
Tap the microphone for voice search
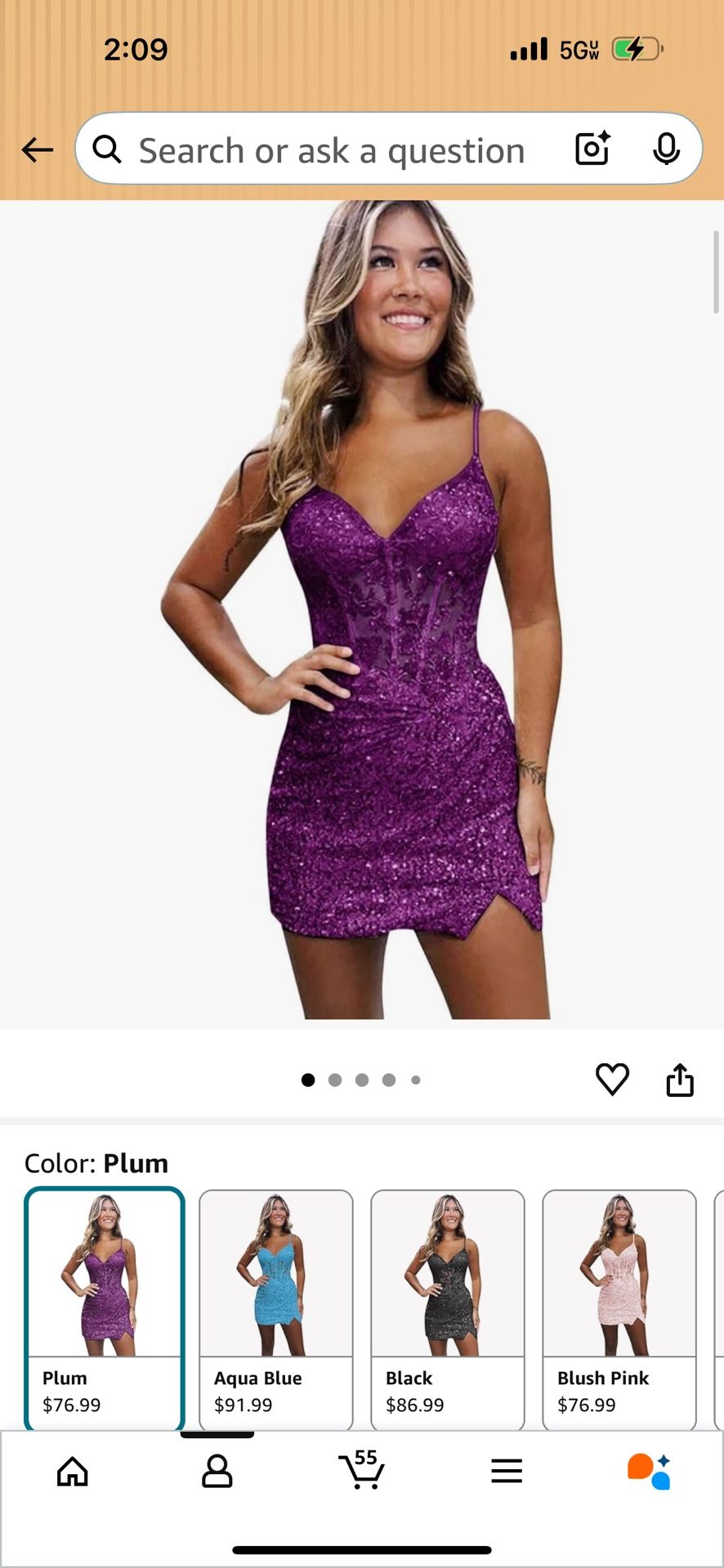pos(668,149)
